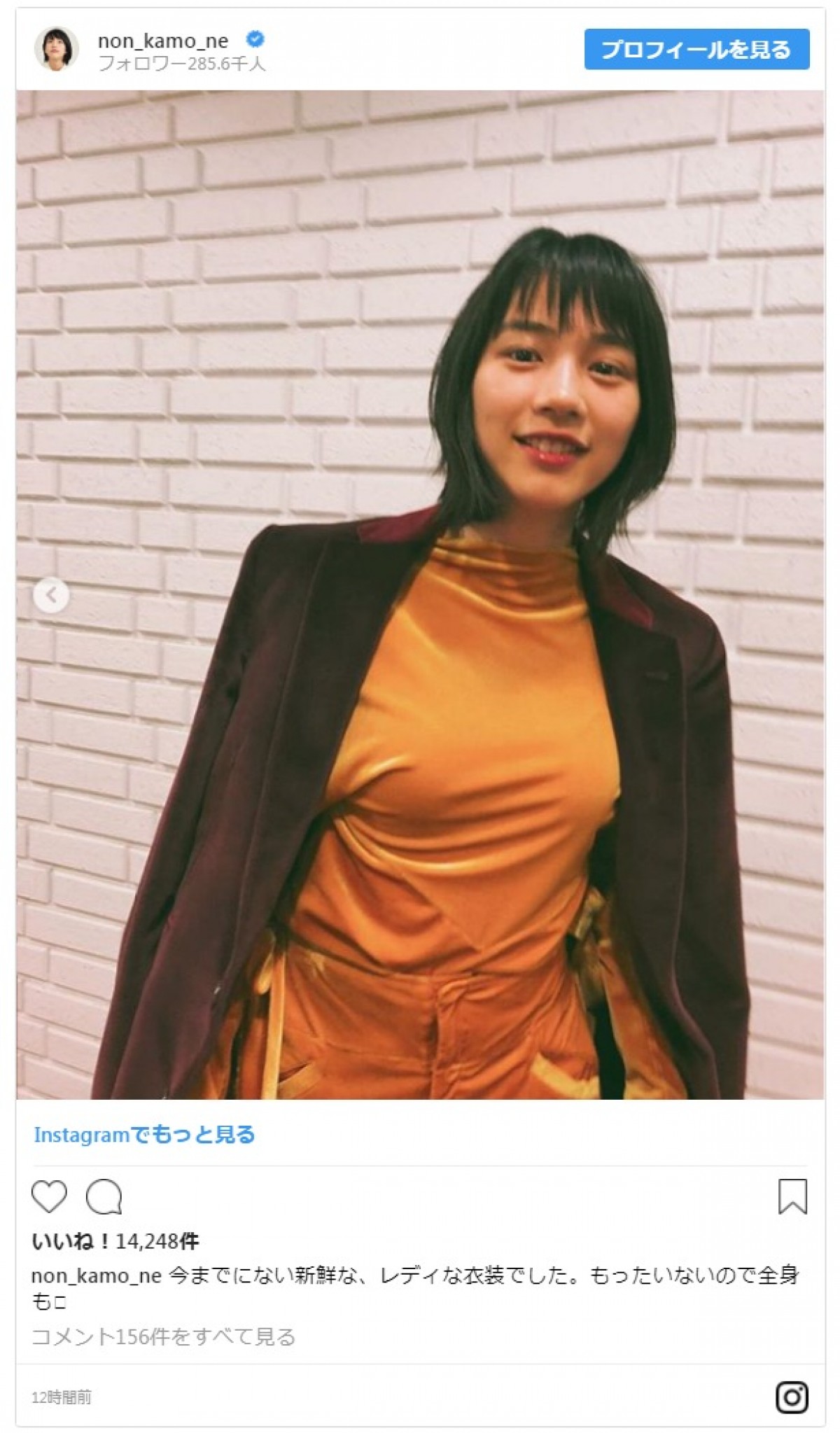Like this post with the heart icon

click(x=49, y=1196)
